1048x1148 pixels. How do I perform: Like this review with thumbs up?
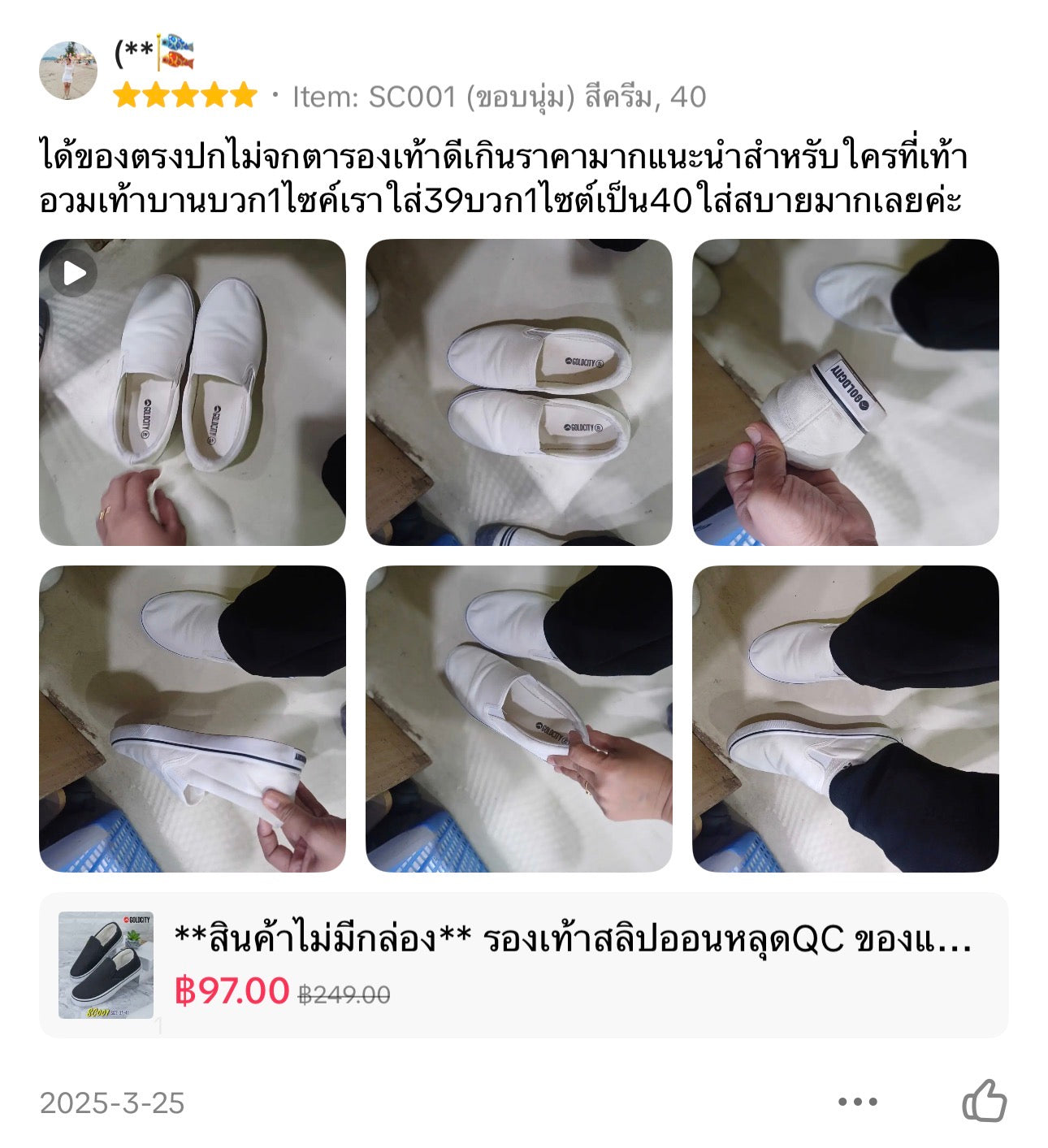tap(984, 1101)
